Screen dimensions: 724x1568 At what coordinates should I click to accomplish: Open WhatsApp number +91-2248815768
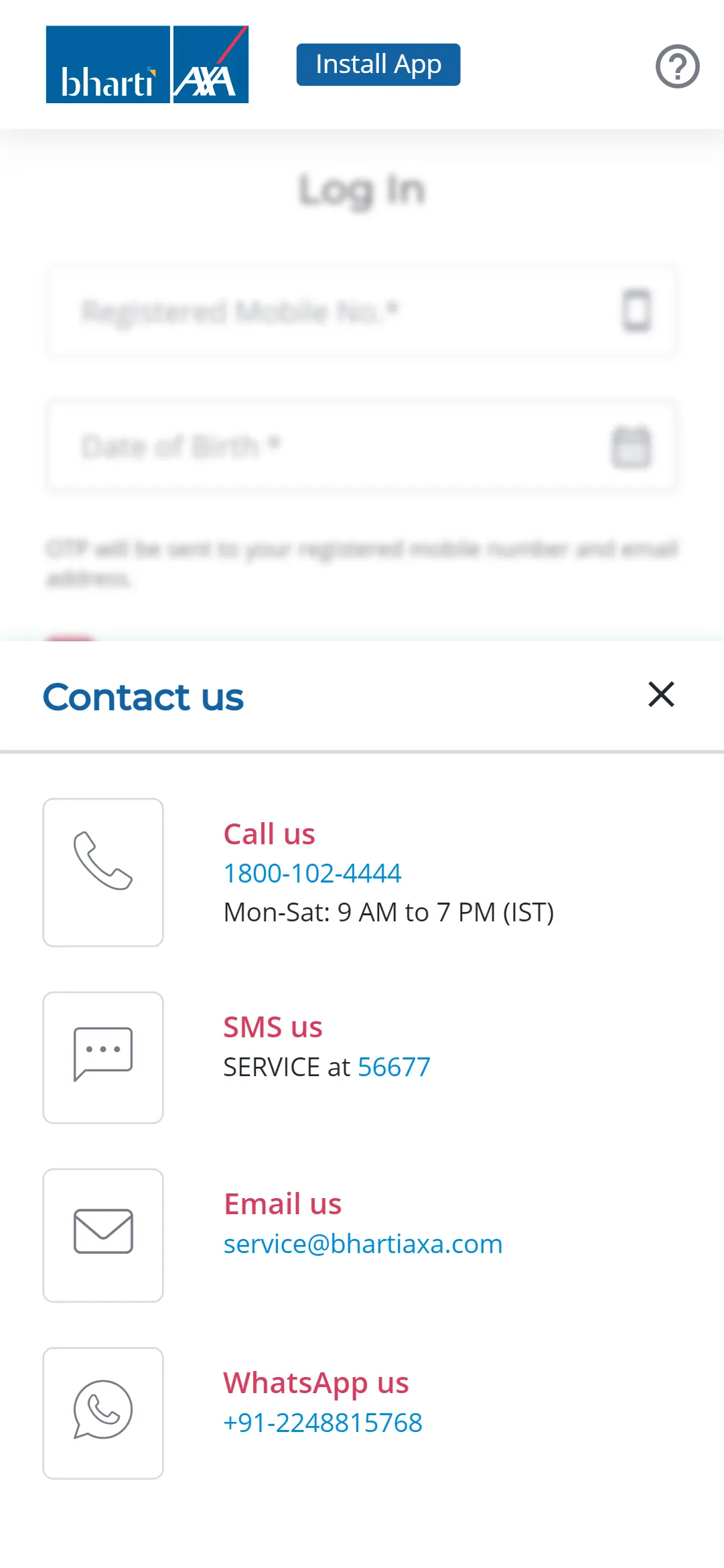pos(323,1423)
